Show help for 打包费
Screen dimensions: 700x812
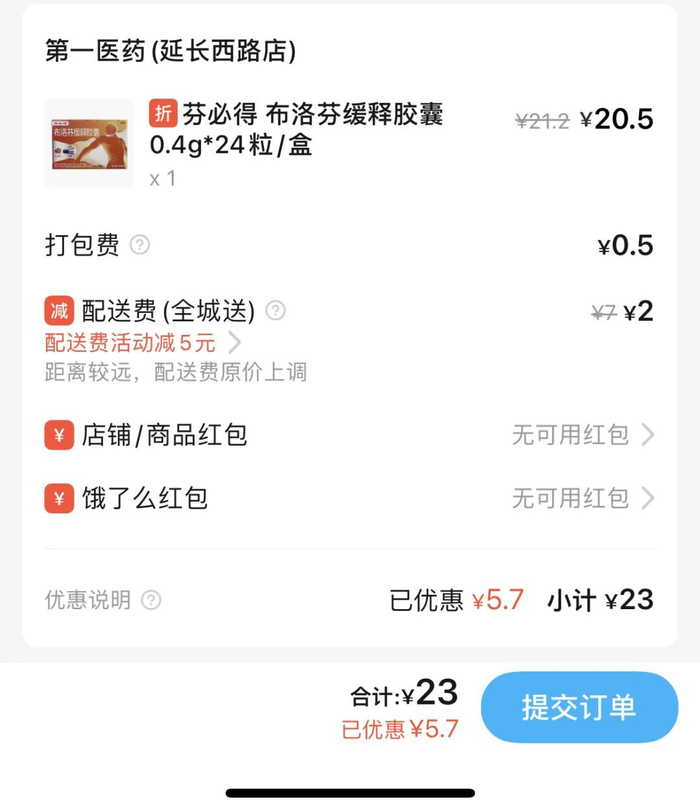140,245
